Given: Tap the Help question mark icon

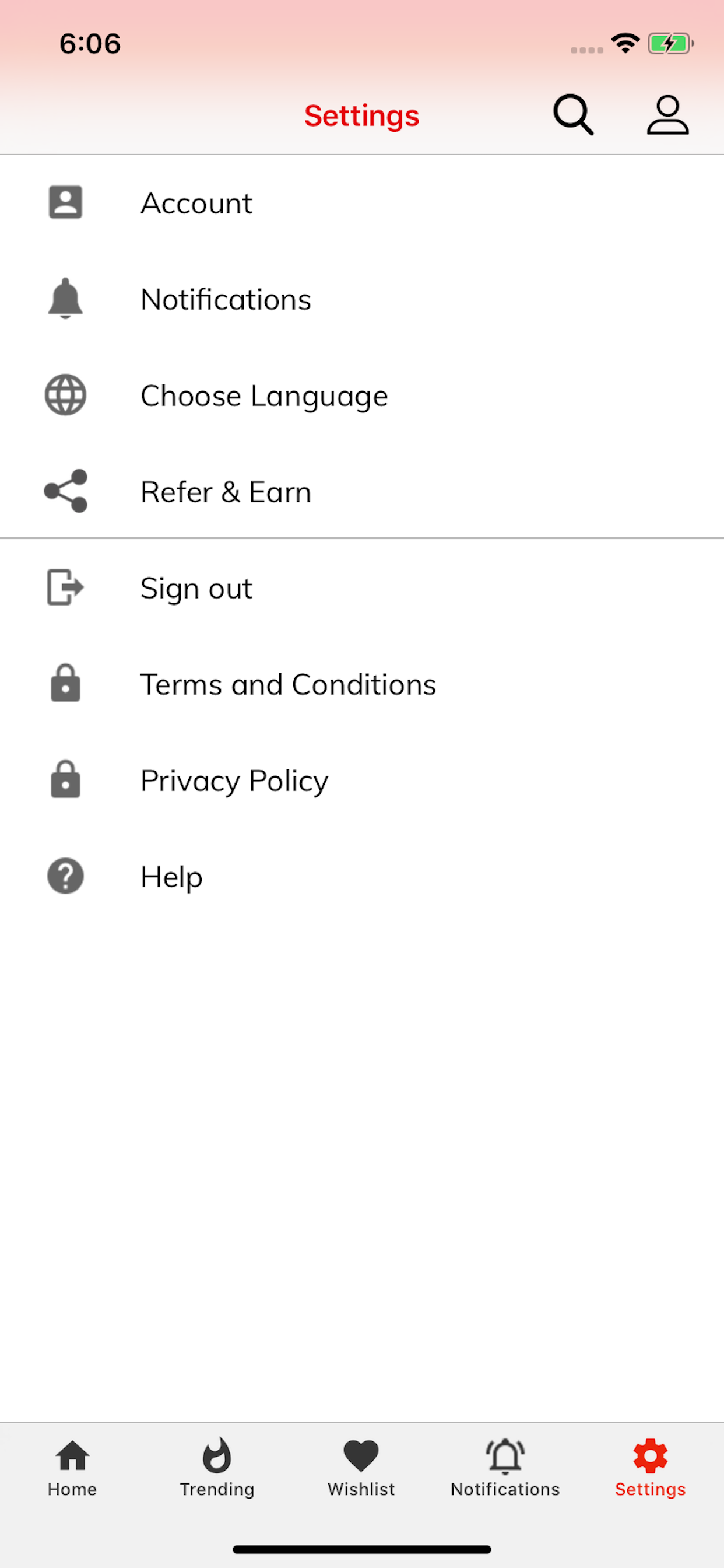Looking at the screenshot, I should [65, 876].
